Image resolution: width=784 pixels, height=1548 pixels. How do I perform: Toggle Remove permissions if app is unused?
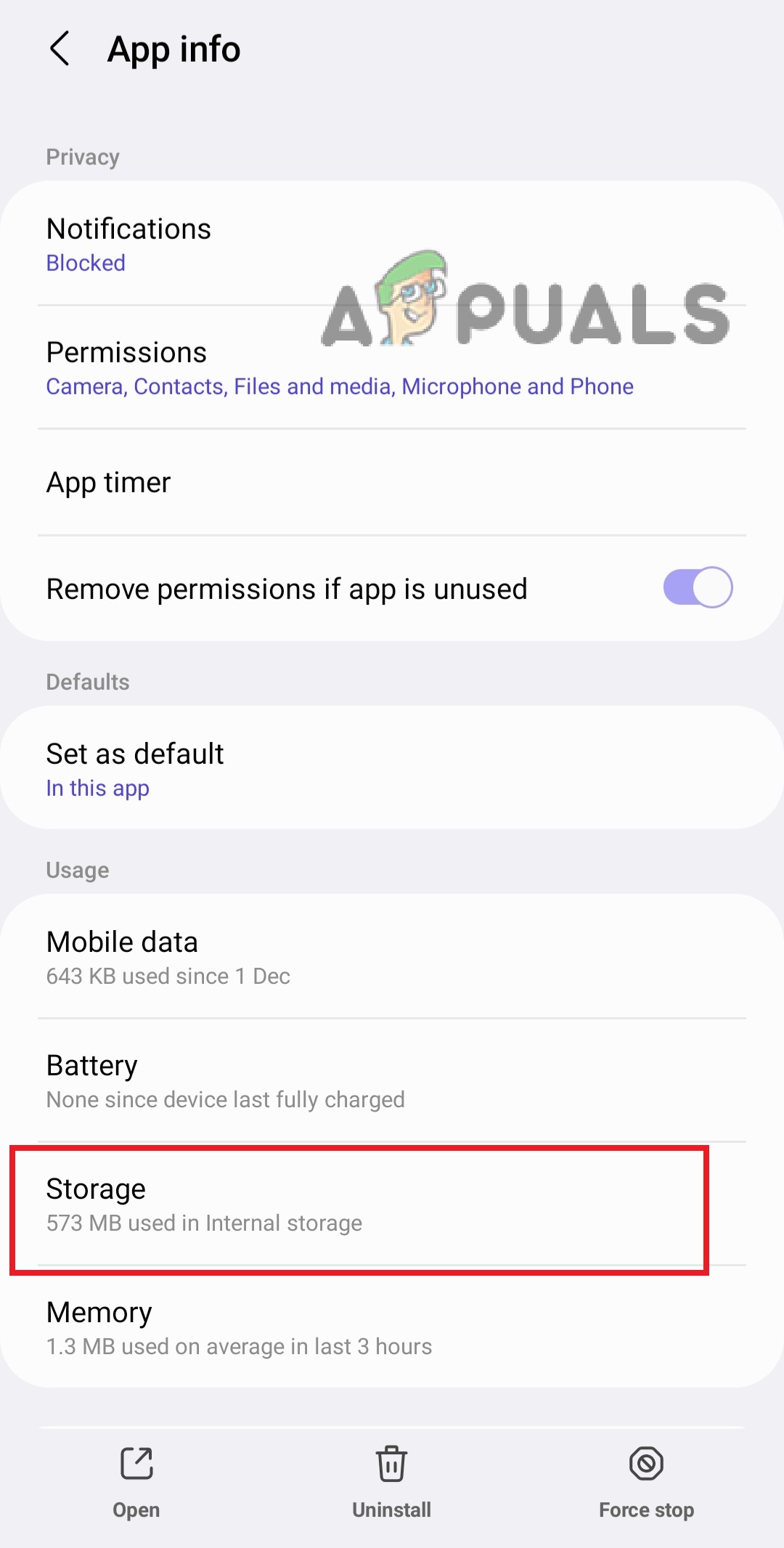point(697,587)
